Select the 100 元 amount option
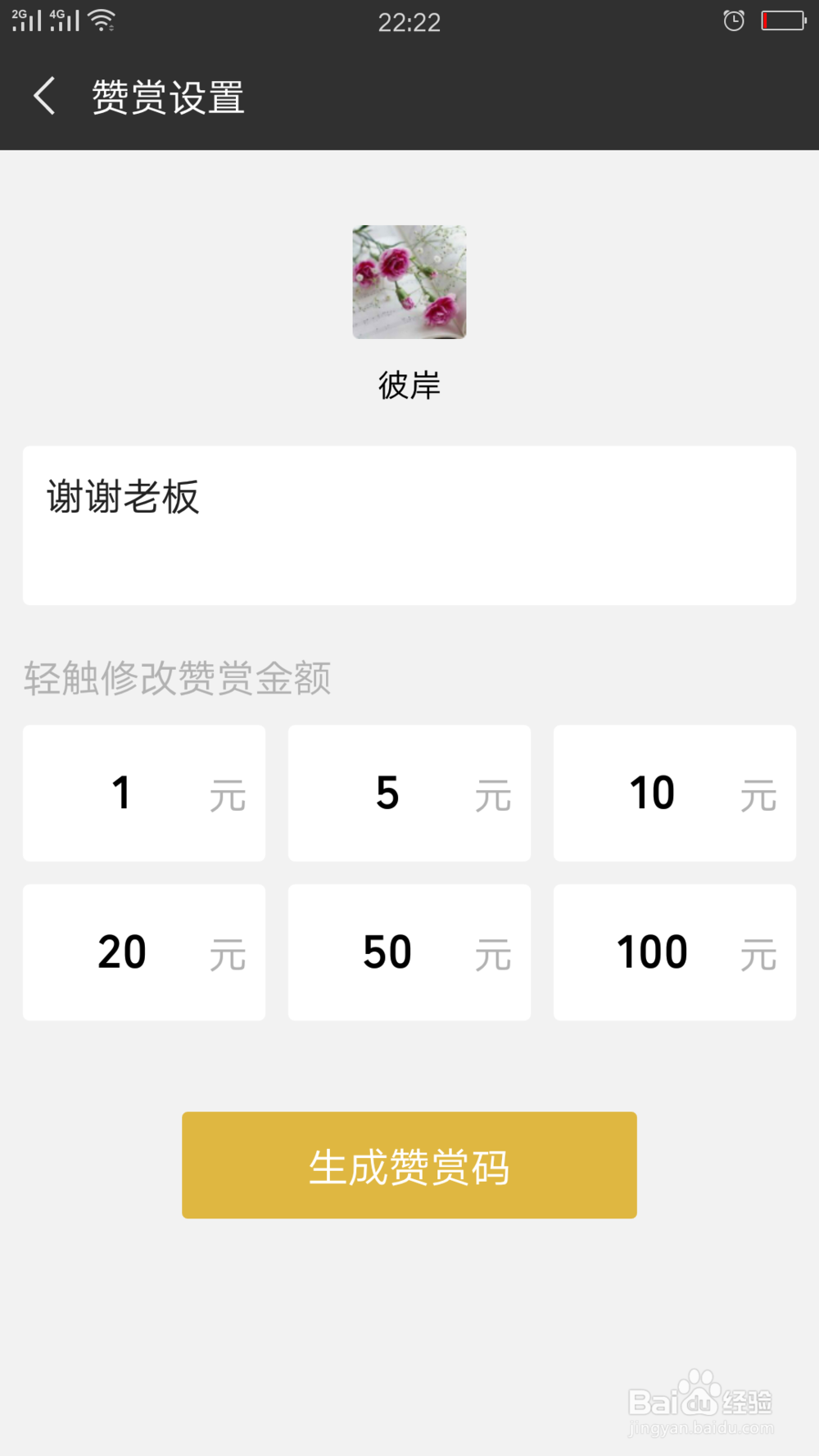The width and height of the screenshot is (819, 1456). coord(675,952)
